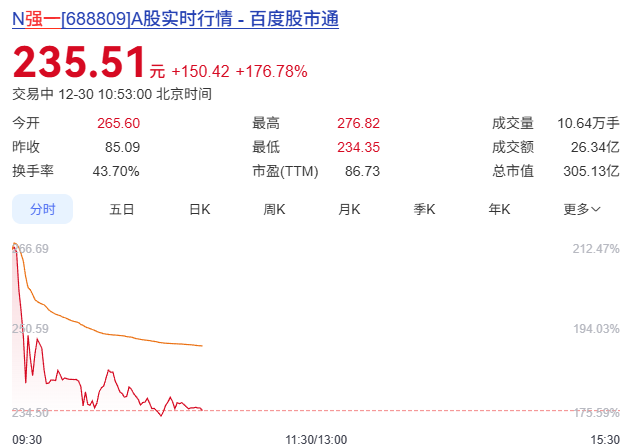Show the 日K chart
This screenshot has height=448, width=627.
pyautogui.click(x=199, y=209)
